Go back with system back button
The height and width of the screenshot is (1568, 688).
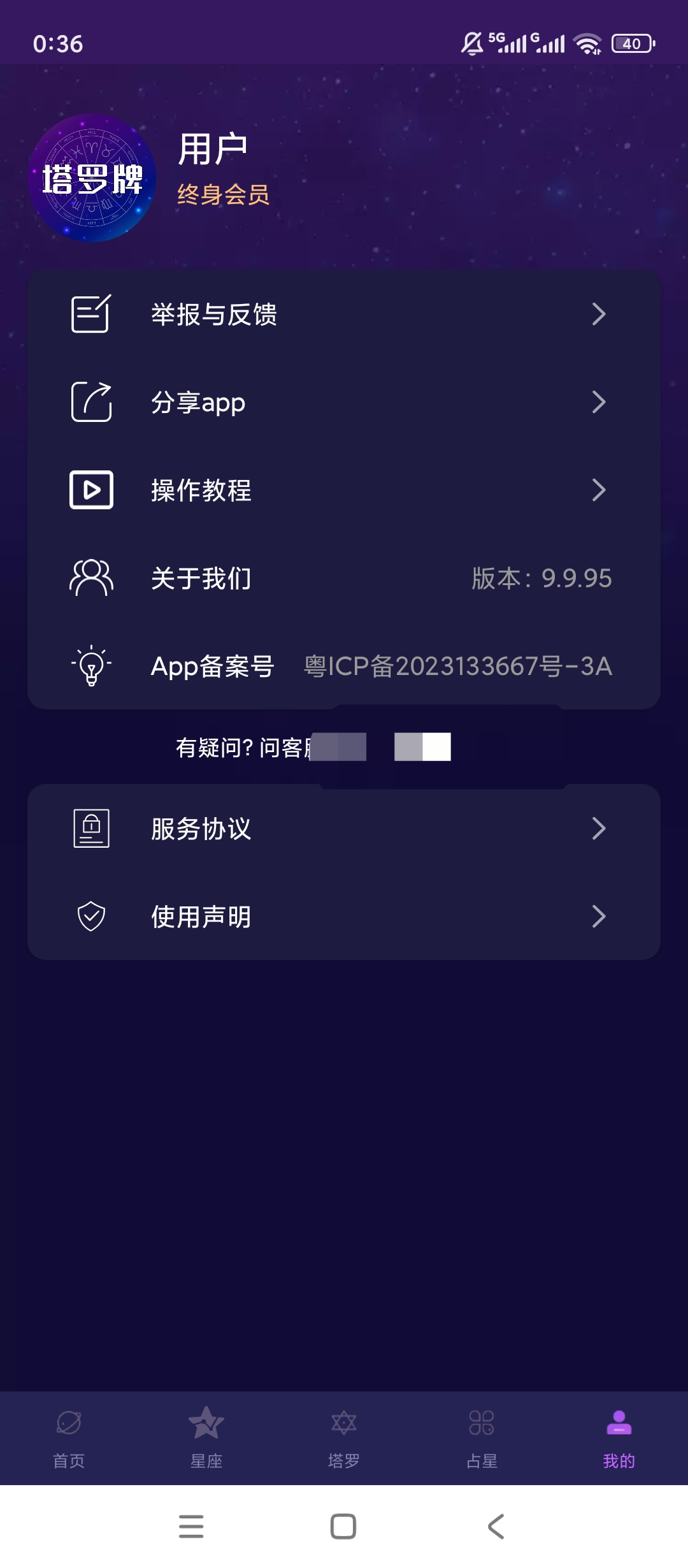[x=496, y=1527]
